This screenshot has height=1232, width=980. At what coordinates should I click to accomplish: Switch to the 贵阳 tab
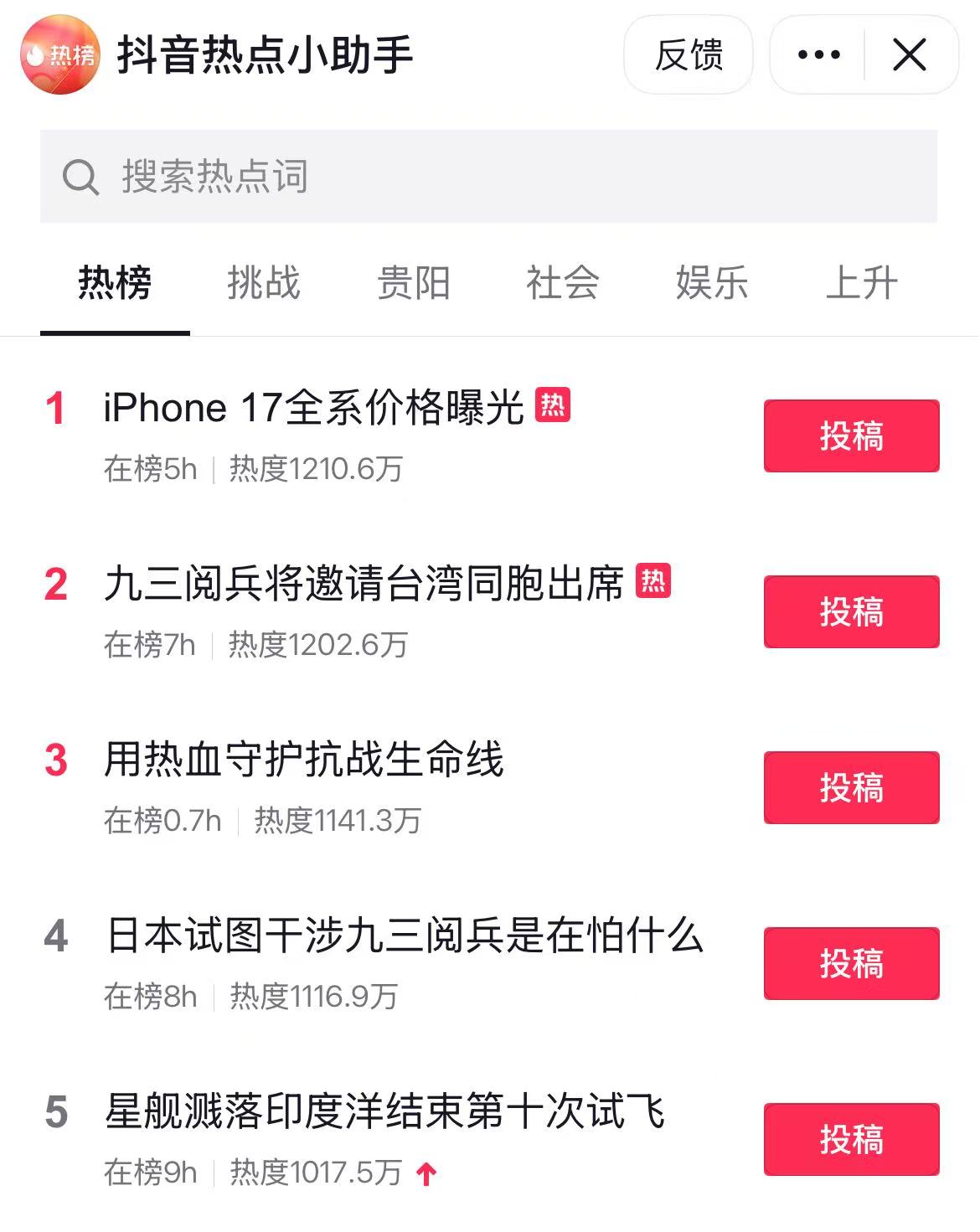414,283
